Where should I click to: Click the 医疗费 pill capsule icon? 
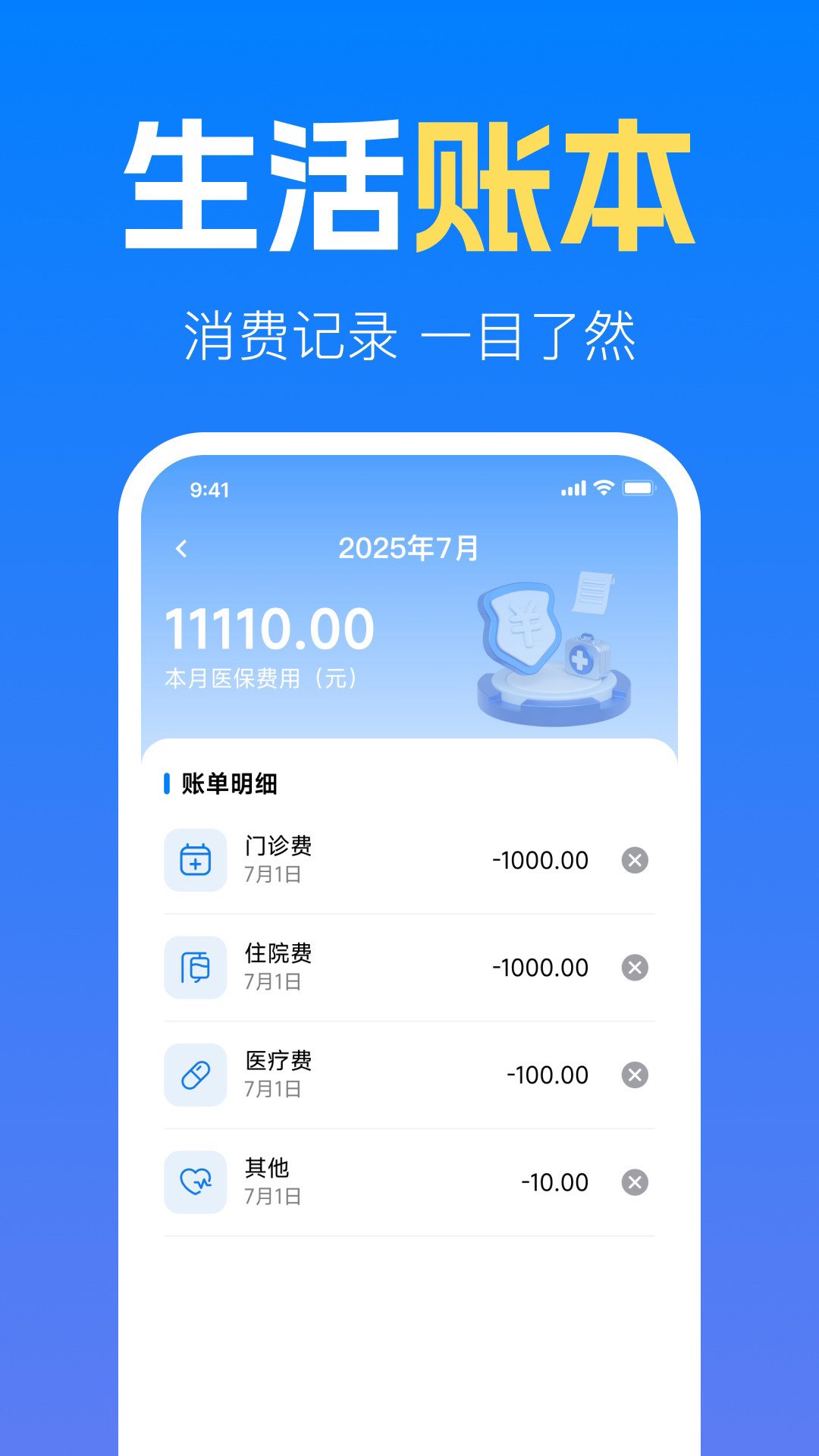point(196,1075)
